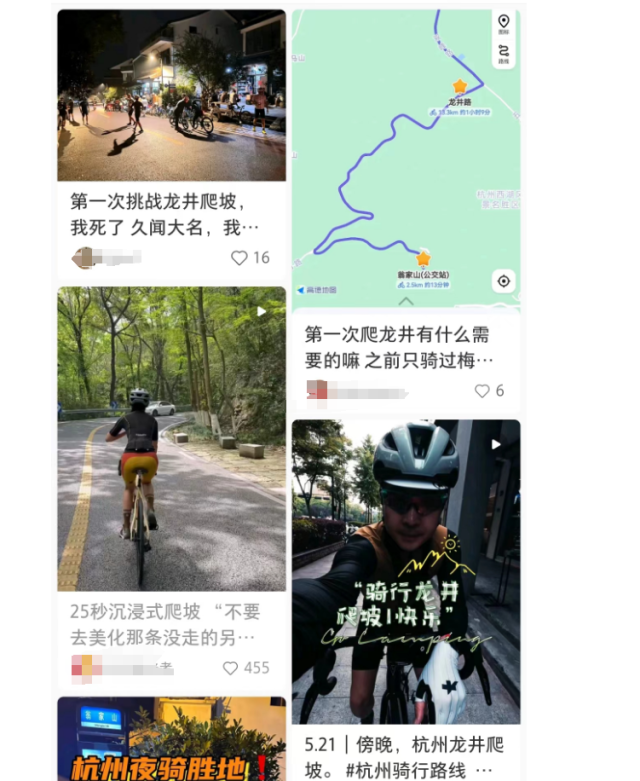Image resolution: width=640 pixels, height=781 pixels.
Task: Play the video post 25秒沉浸式爬坡
Action: point(171,438)
